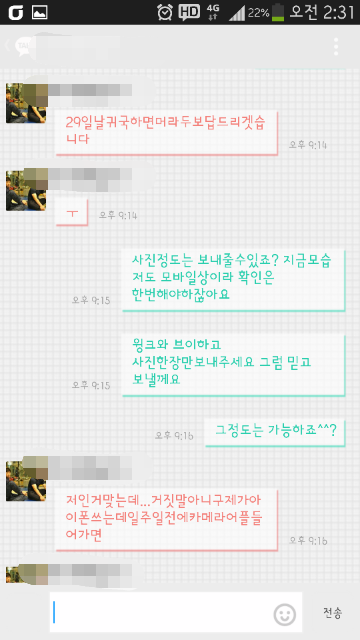360x640 pixels.
Task: Tap the 전송 send button
Action: coord(332,612)
